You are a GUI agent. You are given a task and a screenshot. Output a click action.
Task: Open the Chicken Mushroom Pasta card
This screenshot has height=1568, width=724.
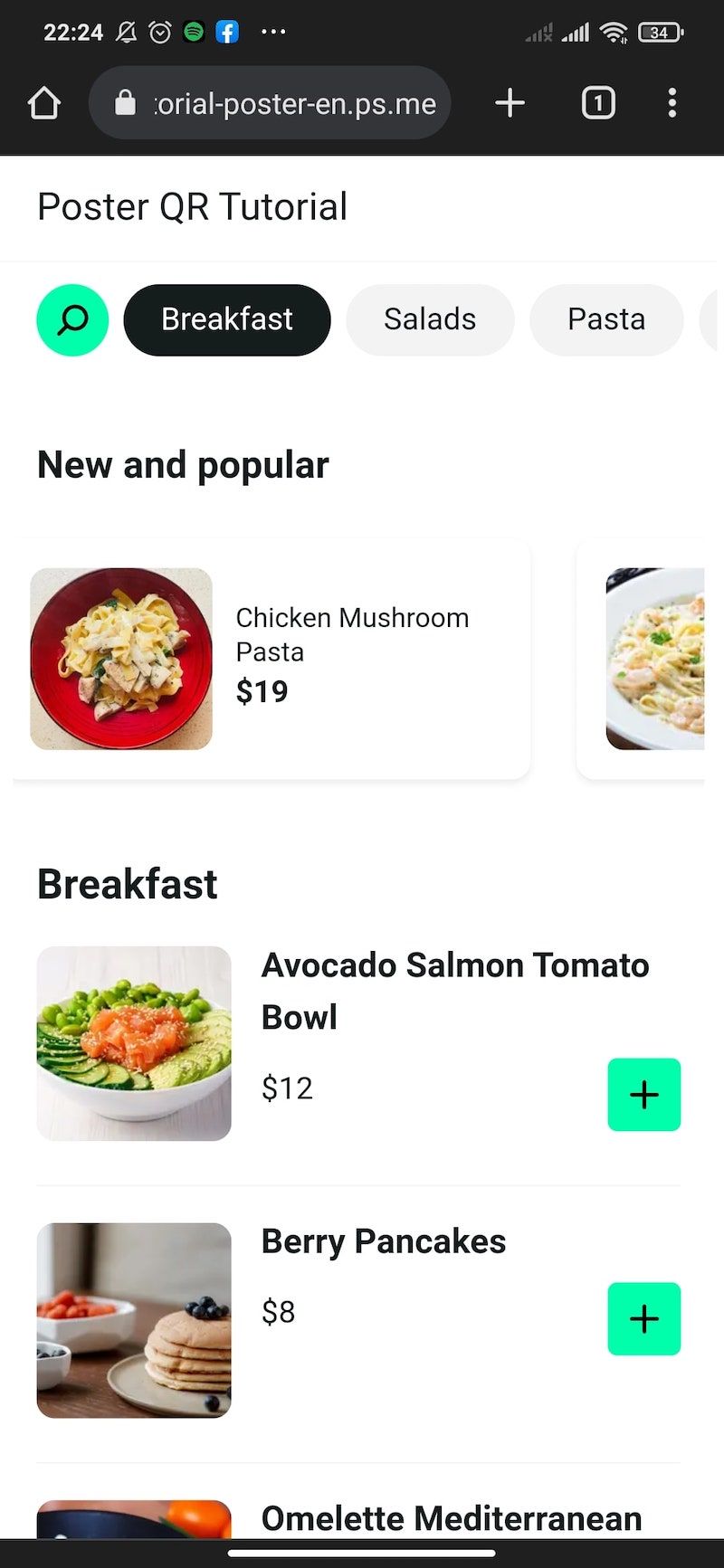271,658
